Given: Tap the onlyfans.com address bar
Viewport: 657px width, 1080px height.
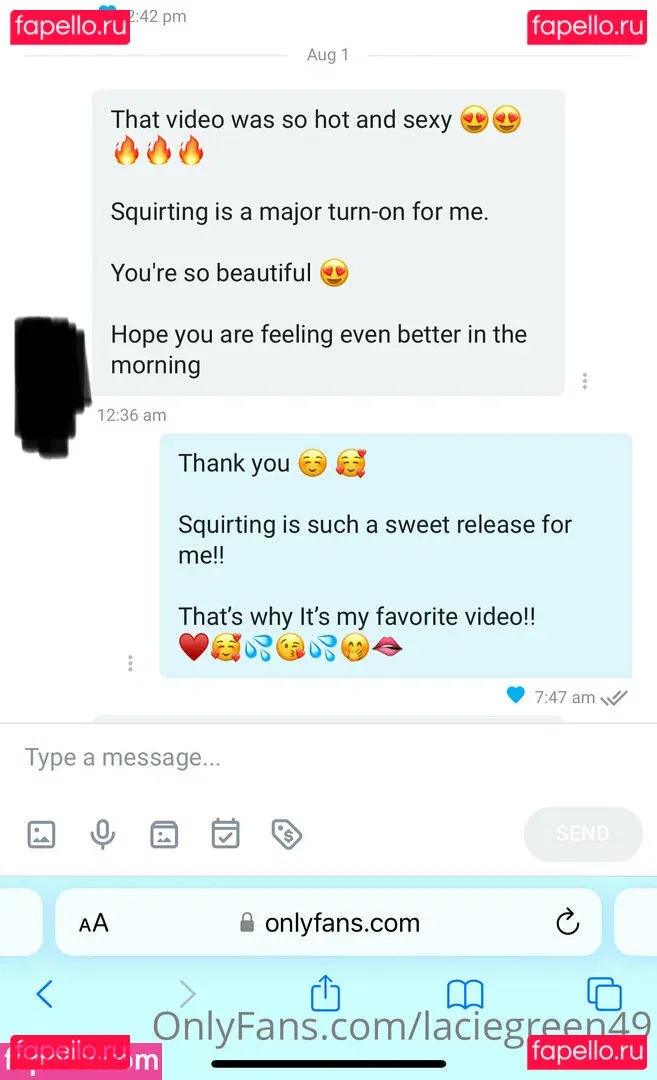Looking at the screenshot, I should (x=330, y=923).
